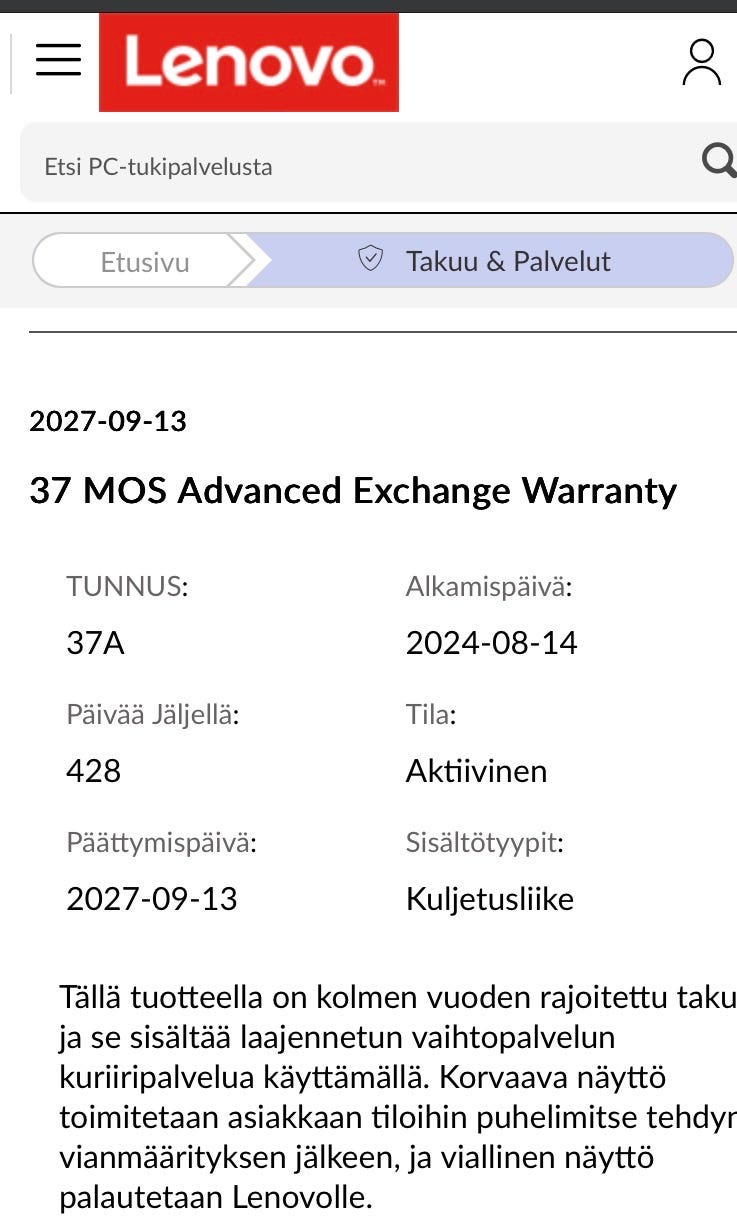This screenshot has width=737, height=1231.
Task: Open the Lenovo home logo
Action: tap(249, 62)
